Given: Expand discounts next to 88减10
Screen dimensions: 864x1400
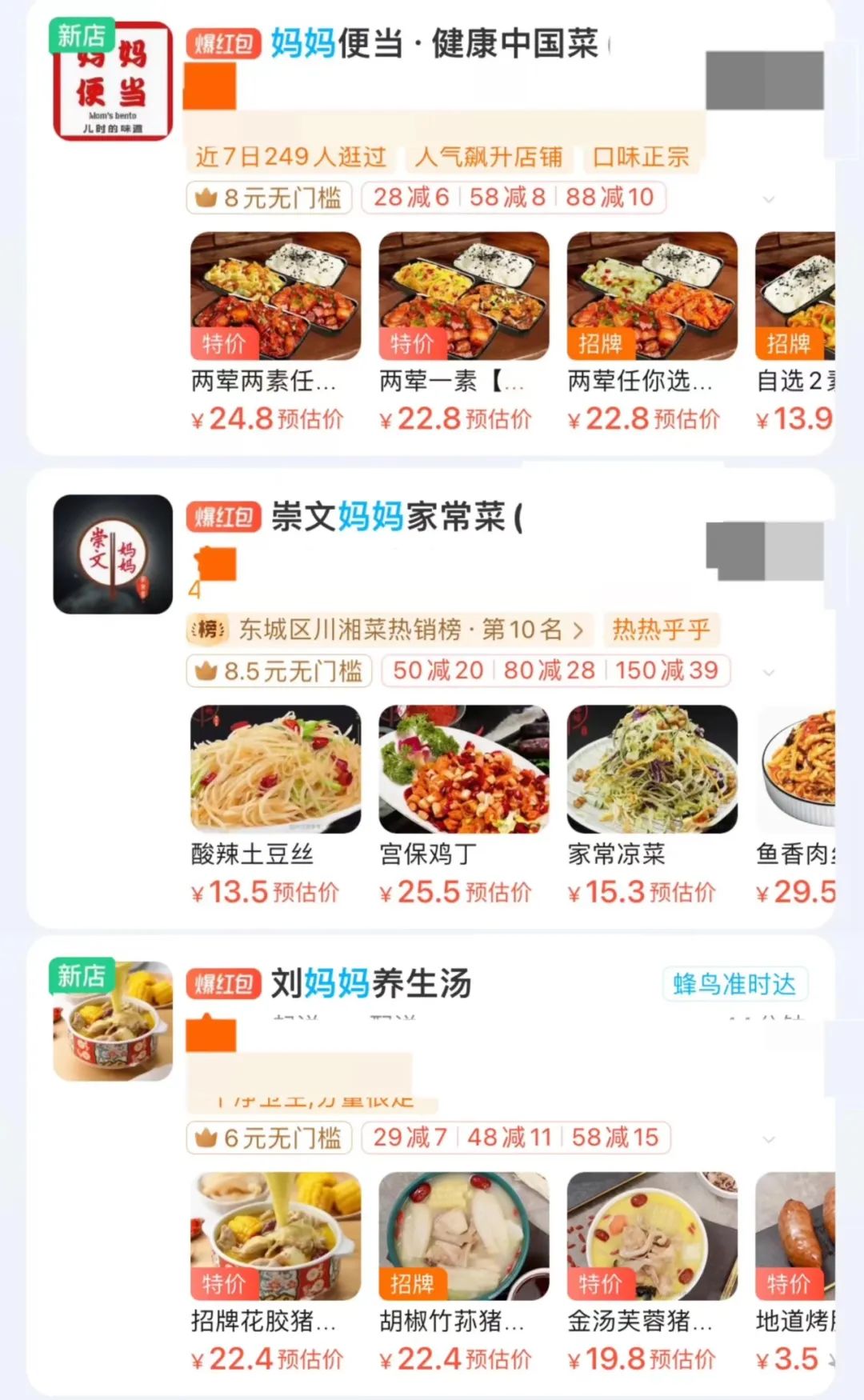Looking at the screenshot, I should 768,198.
